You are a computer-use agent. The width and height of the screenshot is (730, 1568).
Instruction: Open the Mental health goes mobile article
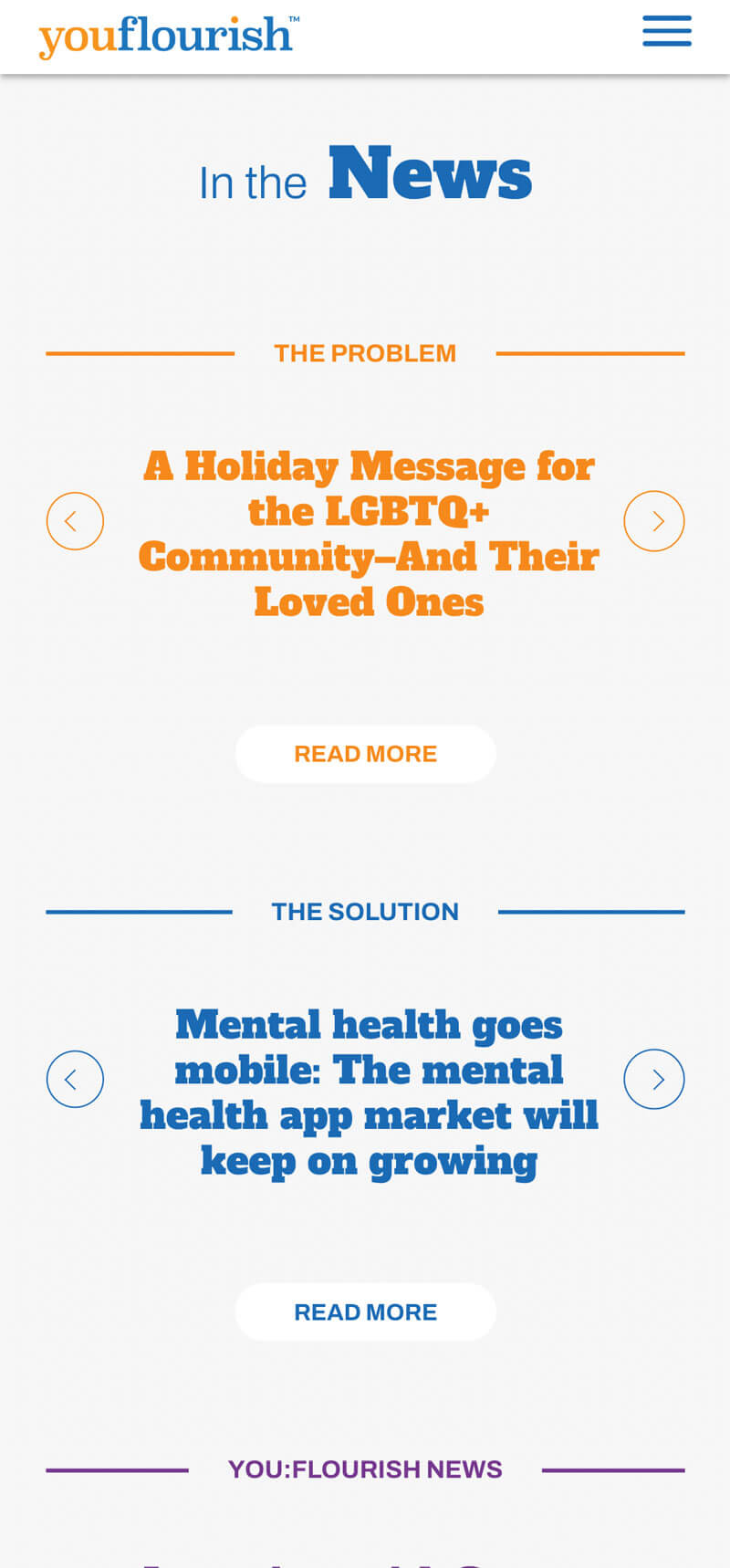pyautogui.click(x=368, y=1092)
